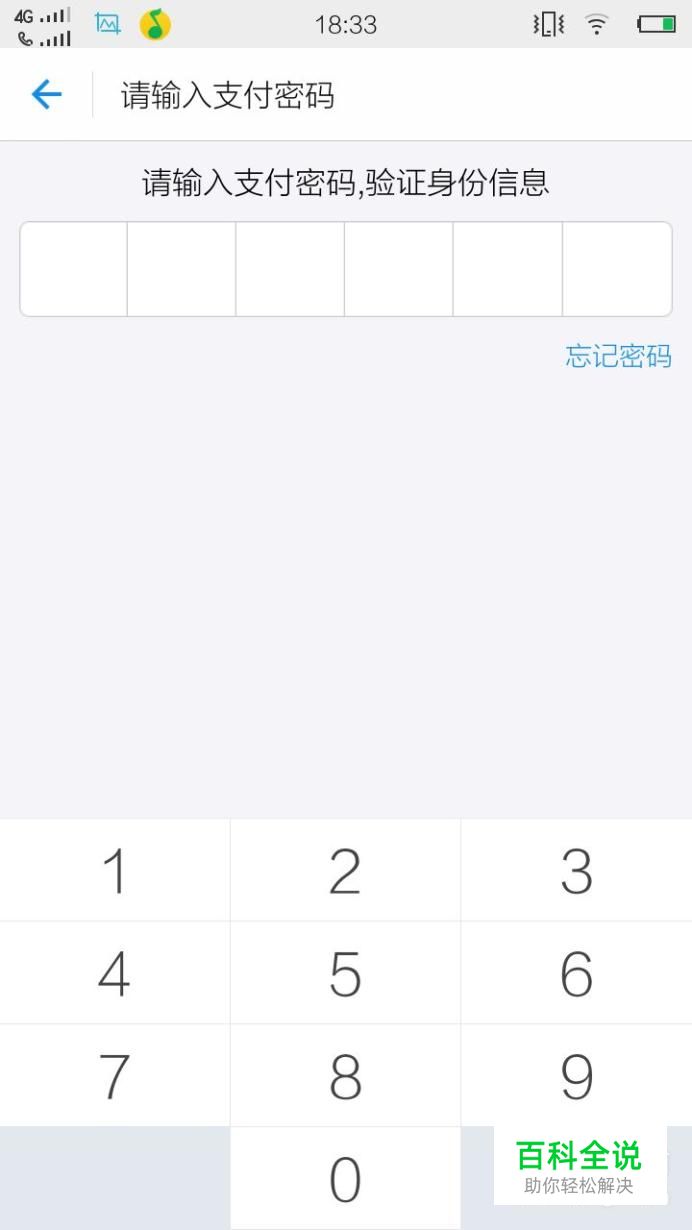The width and height of the screenshot is (692, 1230).
Task: Open the 忘记密码 forgot password link
Action: [618, 356]
